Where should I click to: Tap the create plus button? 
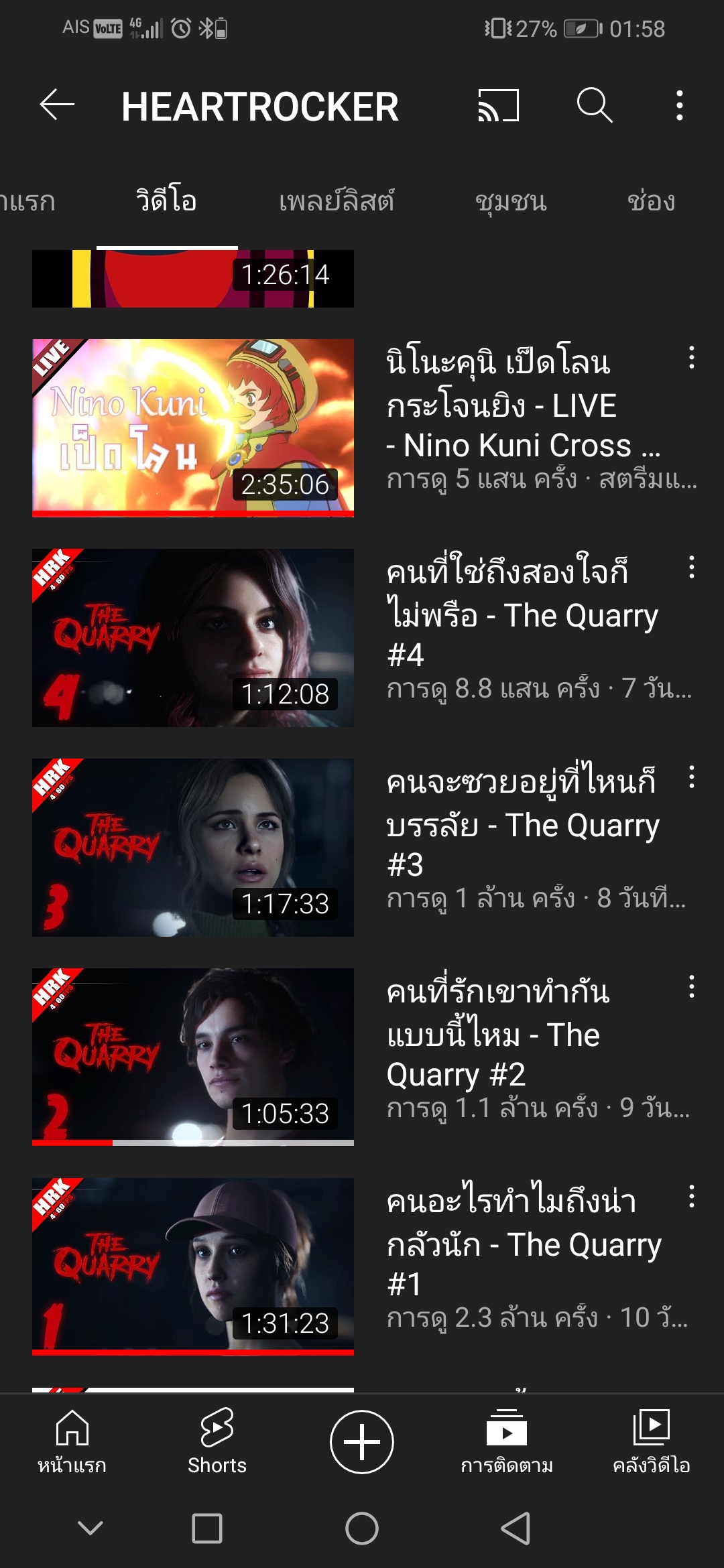(362, 1442)
